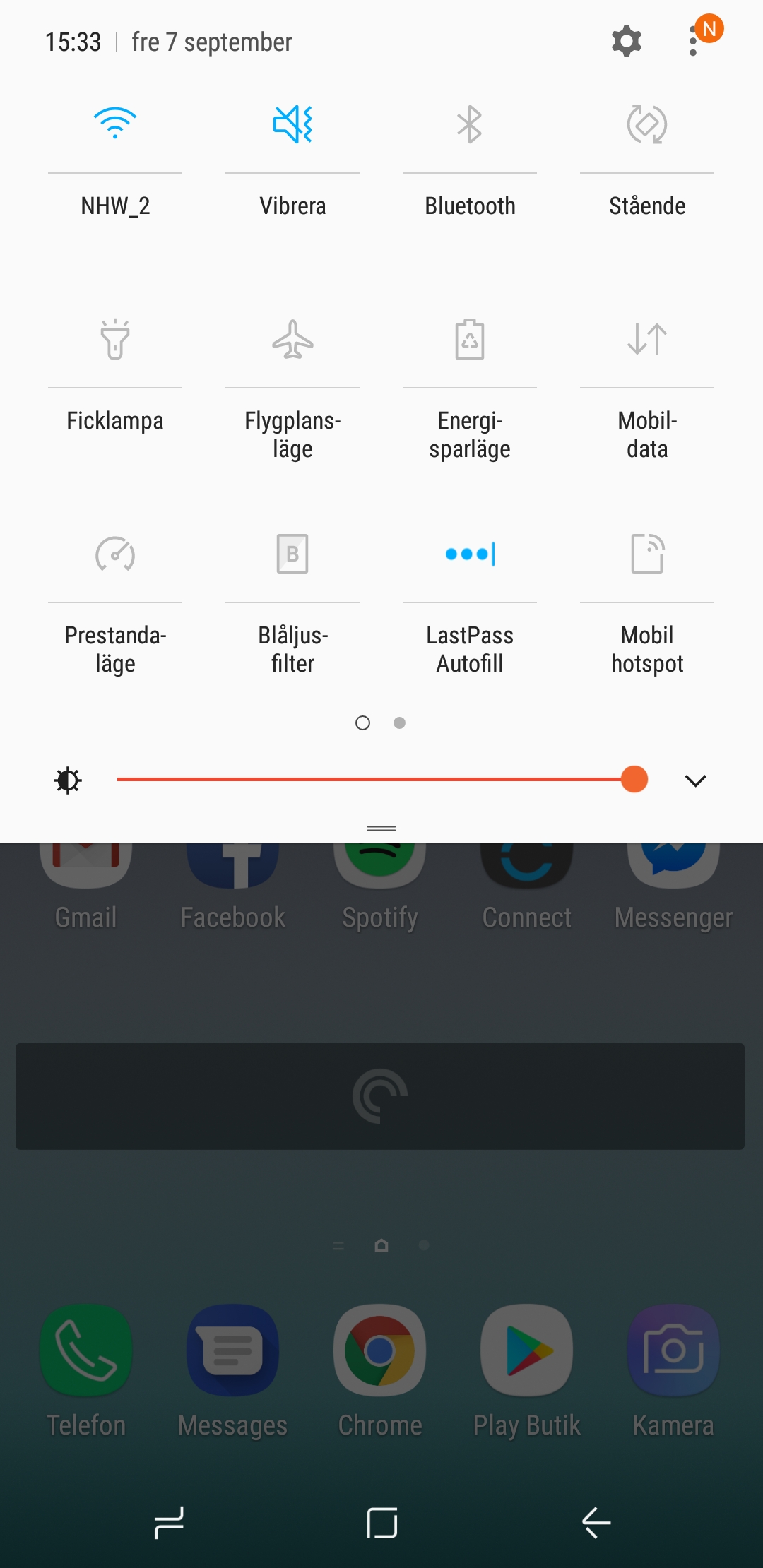
Task: Turn on Mobildata
Action: (x=647, y=339)
